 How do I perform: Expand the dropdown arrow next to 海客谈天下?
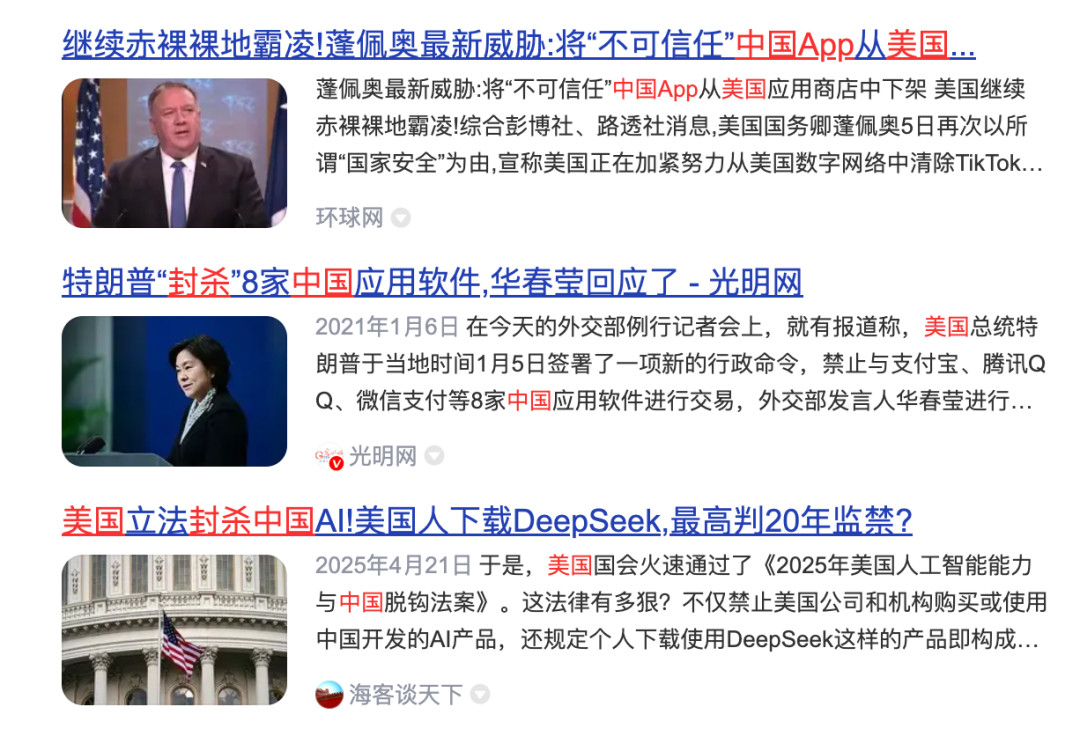[481, 694]
